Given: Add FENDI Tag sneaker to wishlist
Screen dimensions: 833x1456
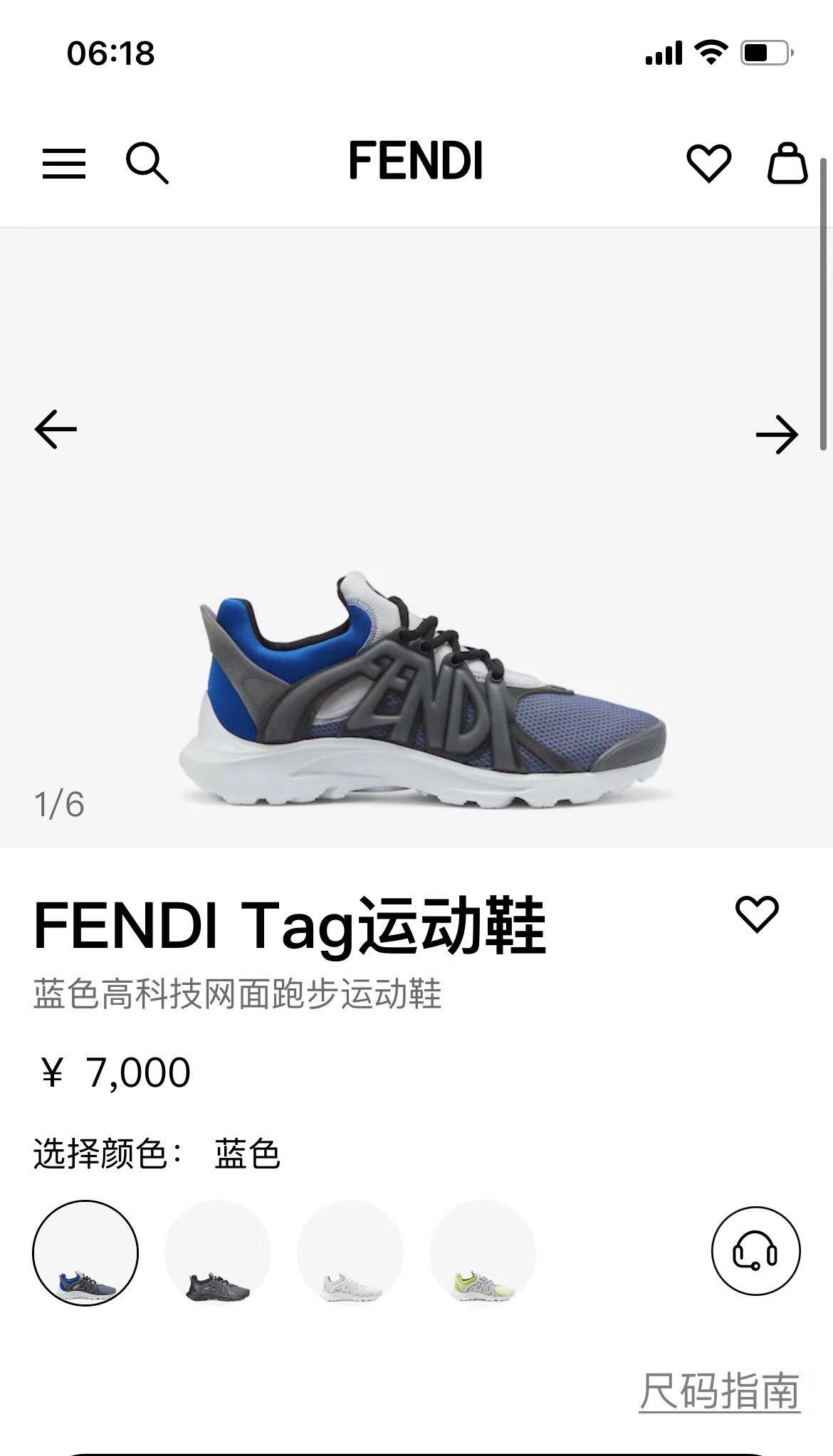Looking at the screenshot, I should pos(757,914).
